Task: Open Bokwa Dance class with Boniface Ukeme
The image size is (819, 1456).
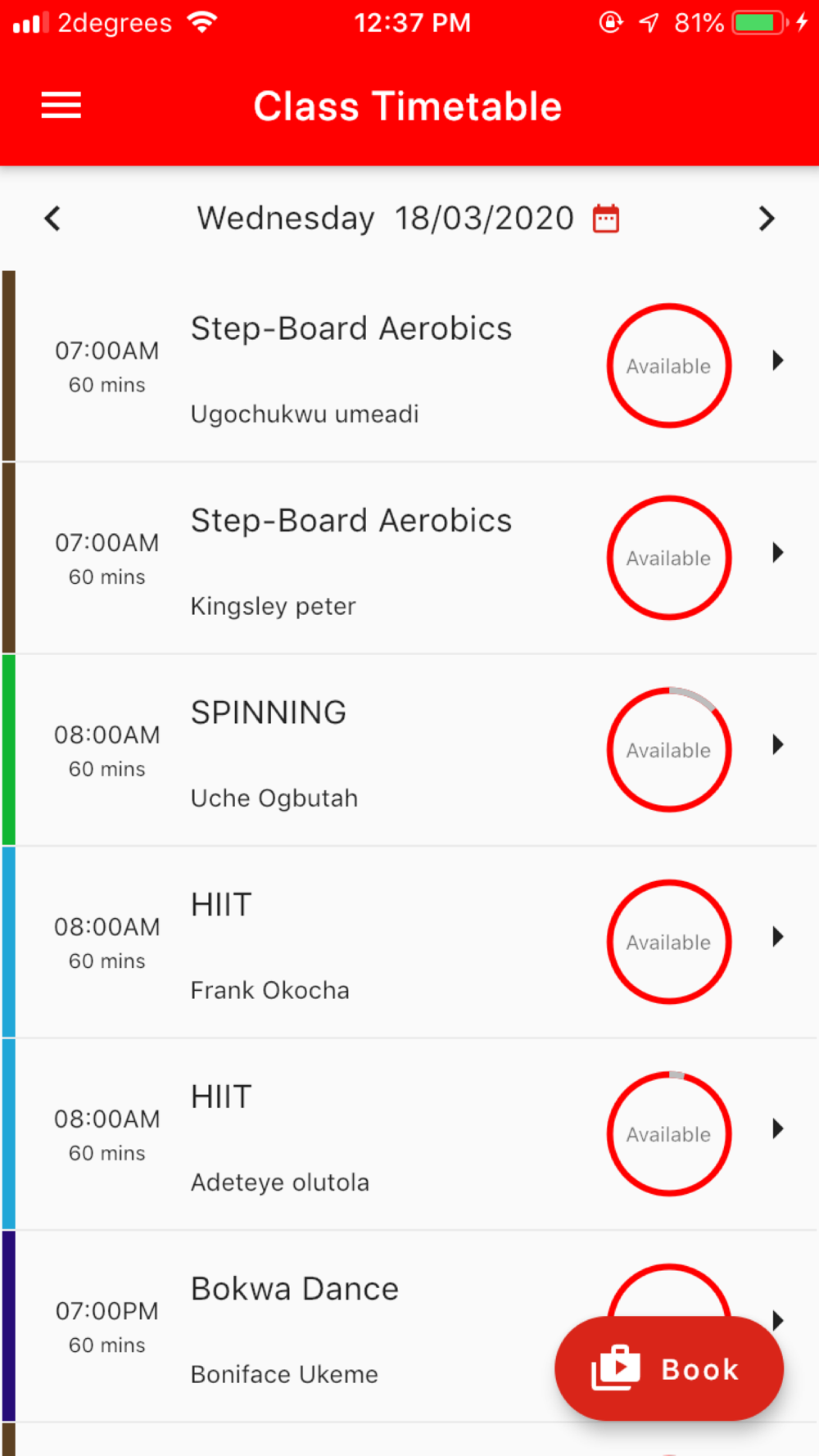Action: click(x=278, y=1327)
